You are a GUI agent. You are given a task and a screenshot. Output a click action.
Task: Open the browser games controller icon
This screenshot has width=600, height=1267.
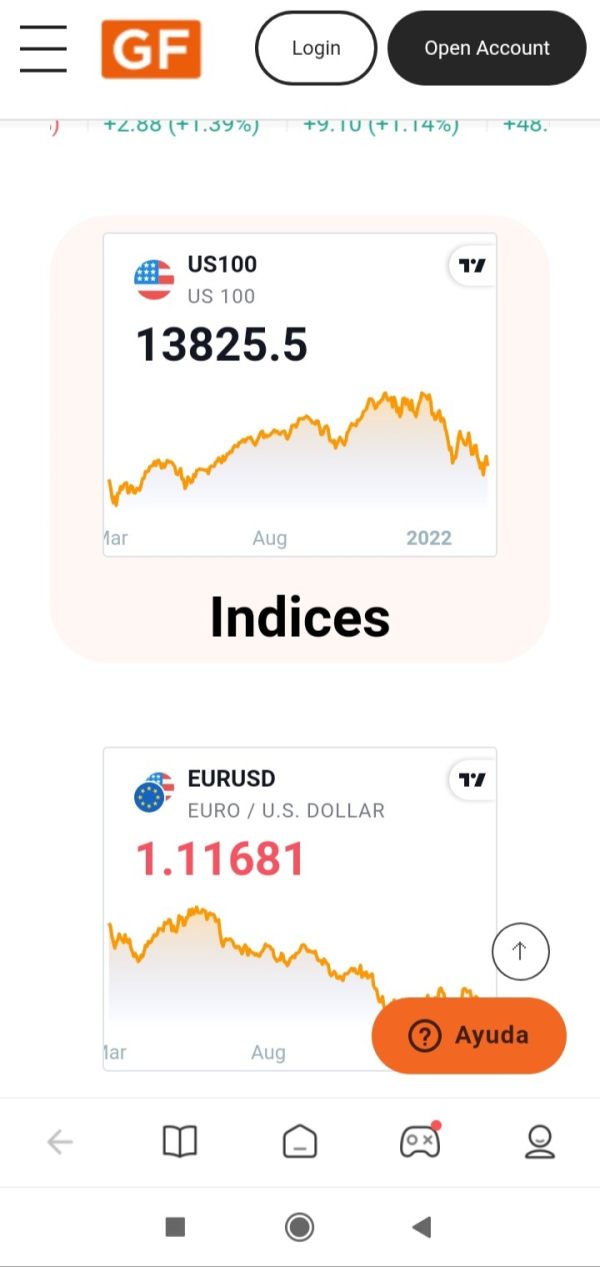pos(420,1140)
